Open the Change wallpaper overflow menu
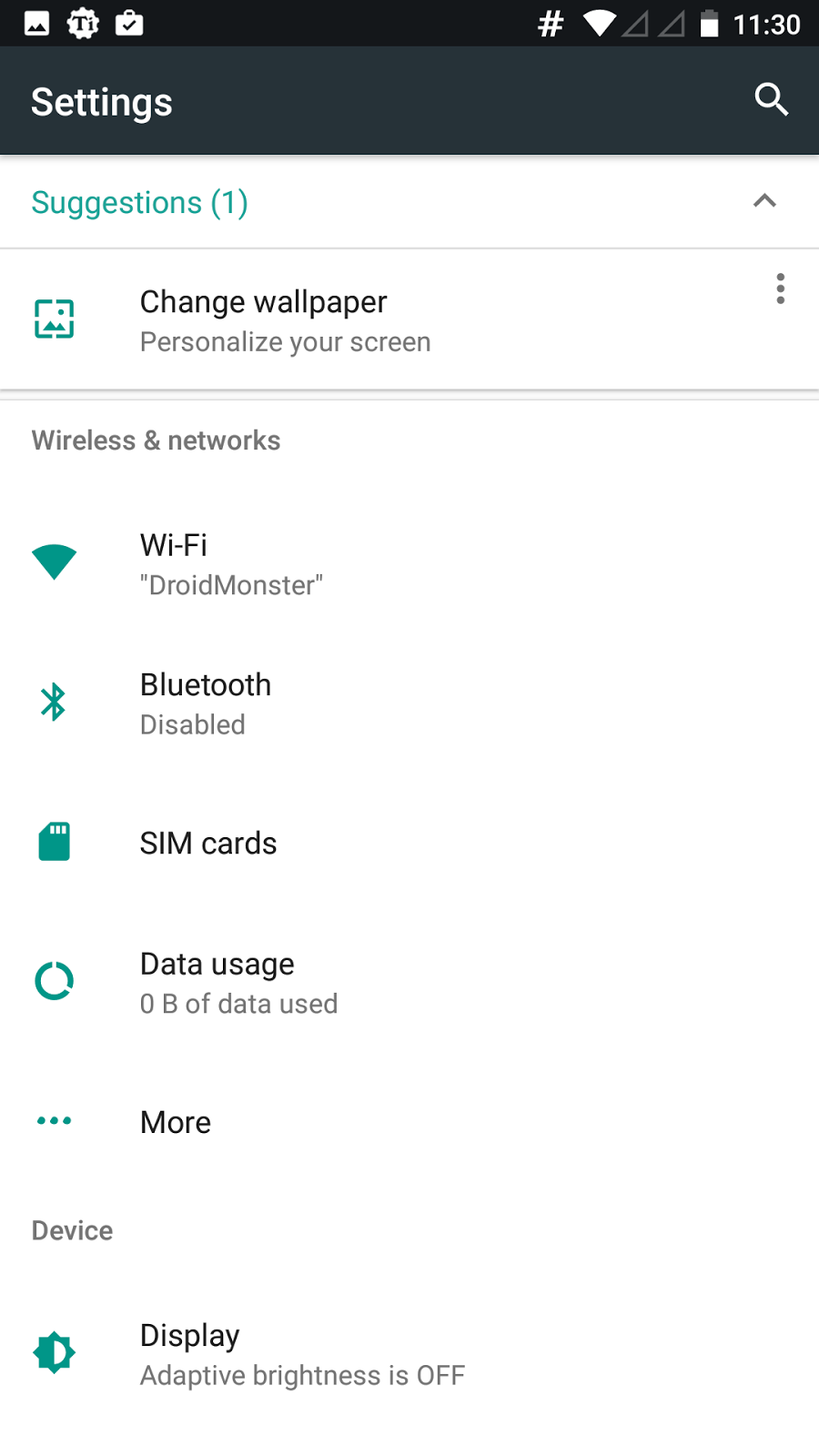Screen dimensions: 819x1456 (x=780, y=288)
